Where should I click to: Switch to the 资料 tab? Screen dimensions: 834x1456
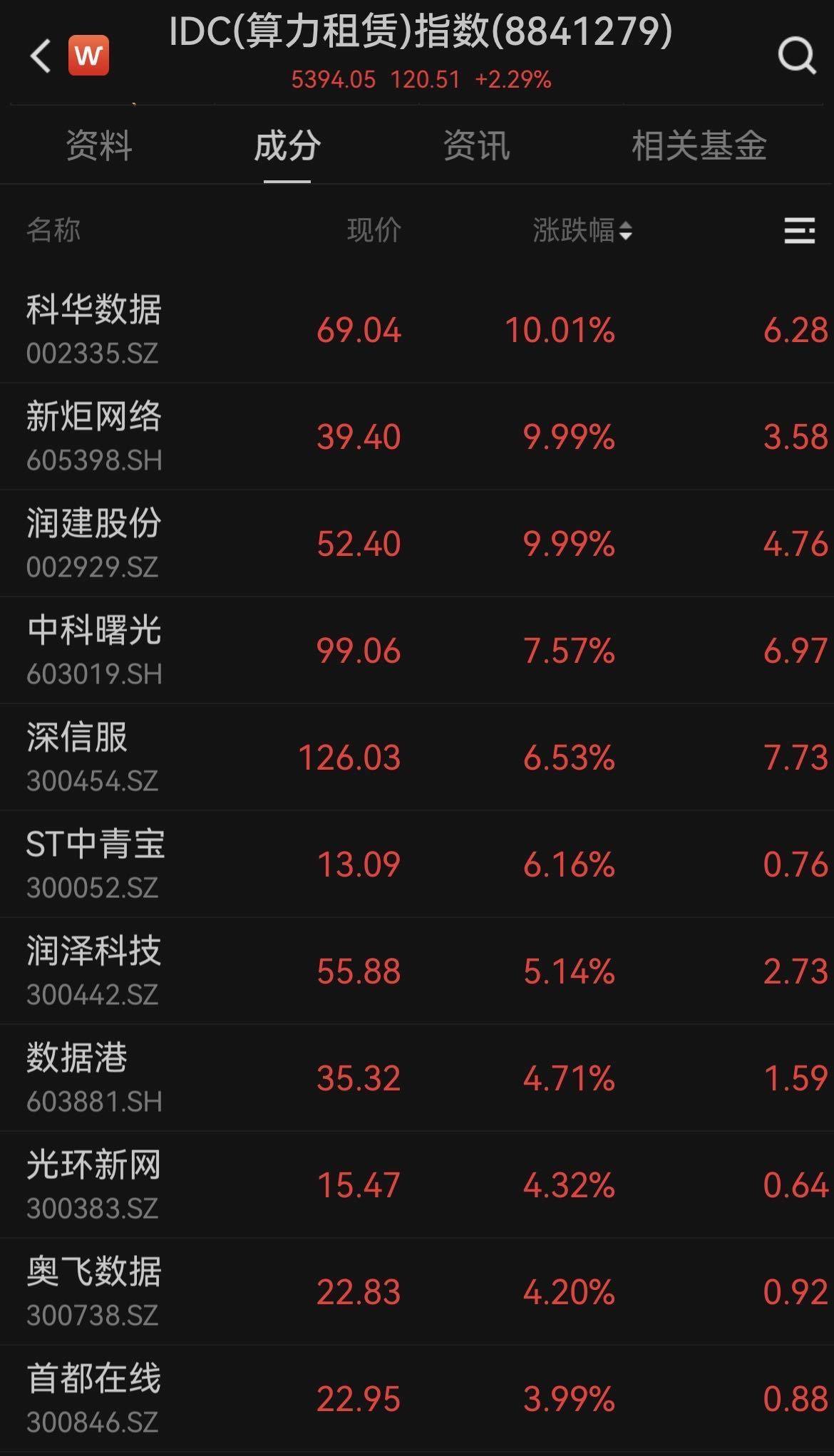click(x=99, y=145)
